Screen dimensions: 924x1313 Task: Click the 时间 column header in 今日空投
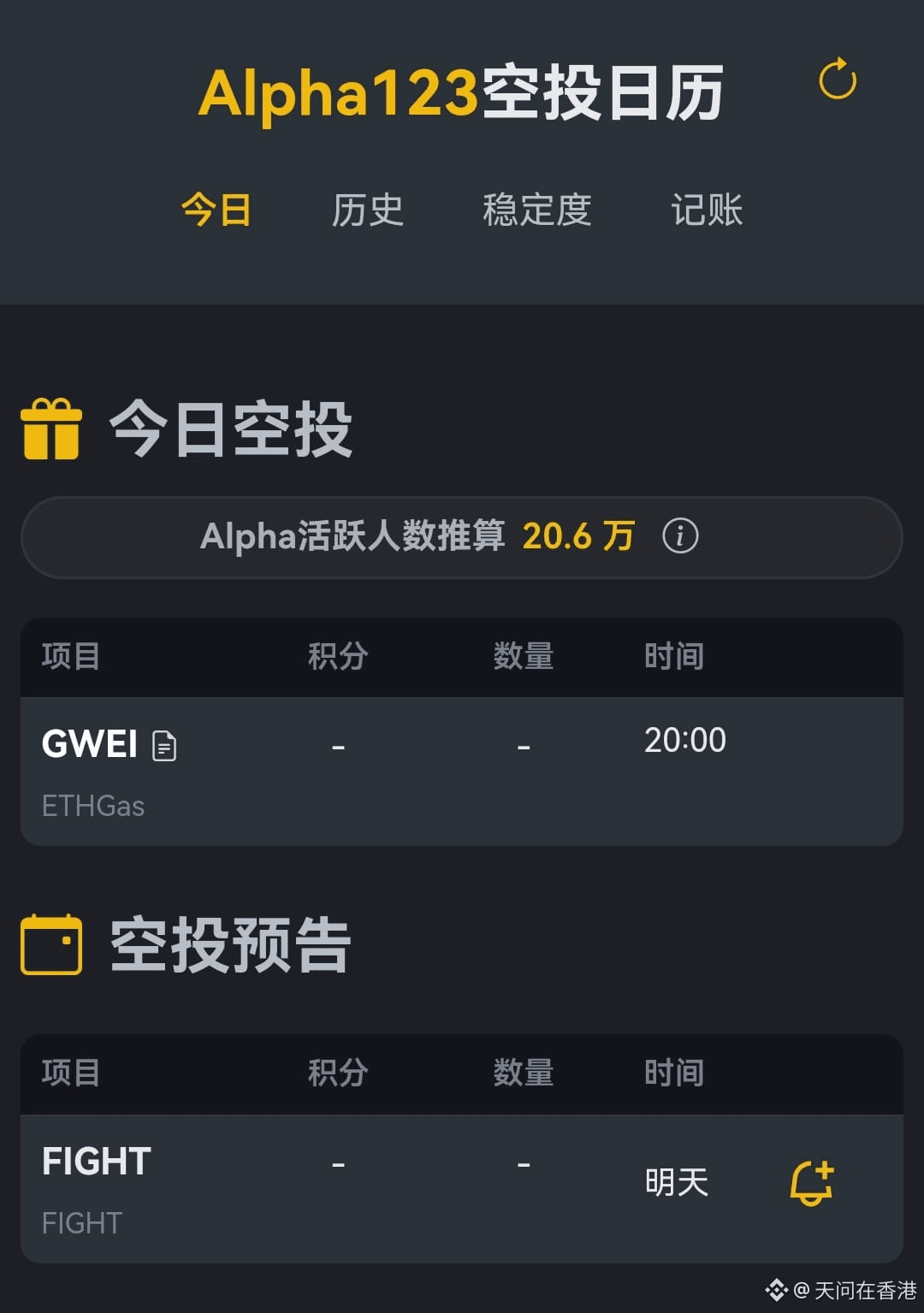674,656
